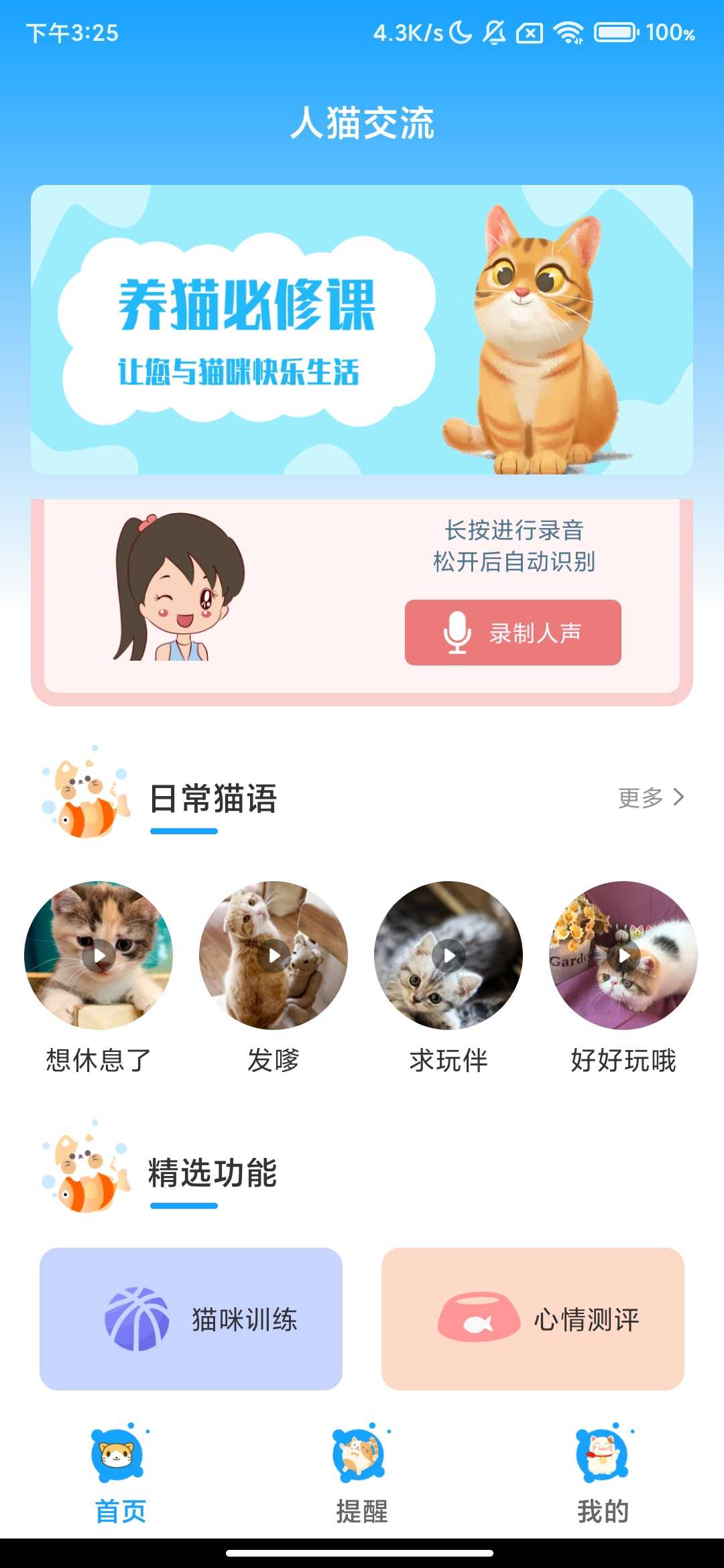
Task: Check the battery level indicator
Action: [614, 31]
